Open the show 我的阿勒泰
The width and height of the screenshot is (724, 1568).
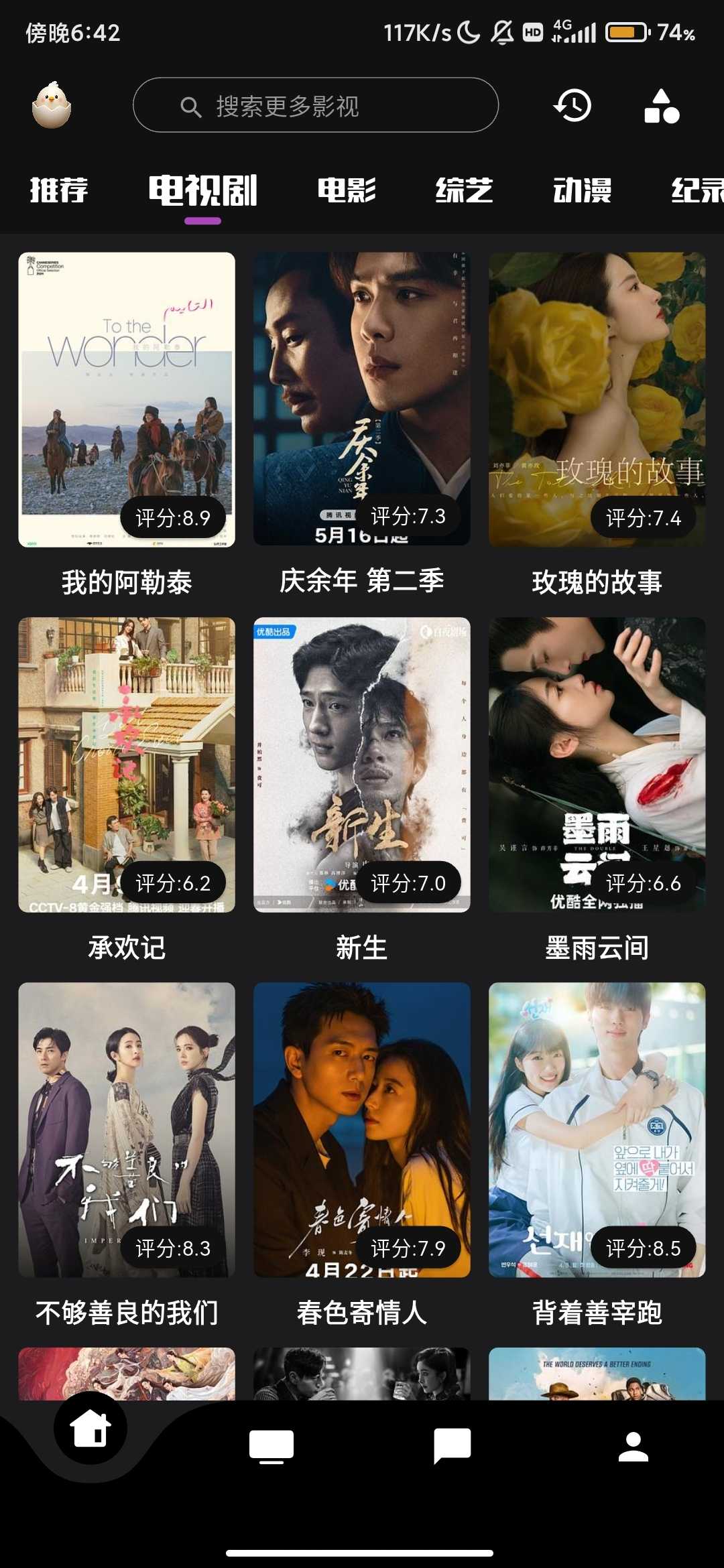[127, 399]
